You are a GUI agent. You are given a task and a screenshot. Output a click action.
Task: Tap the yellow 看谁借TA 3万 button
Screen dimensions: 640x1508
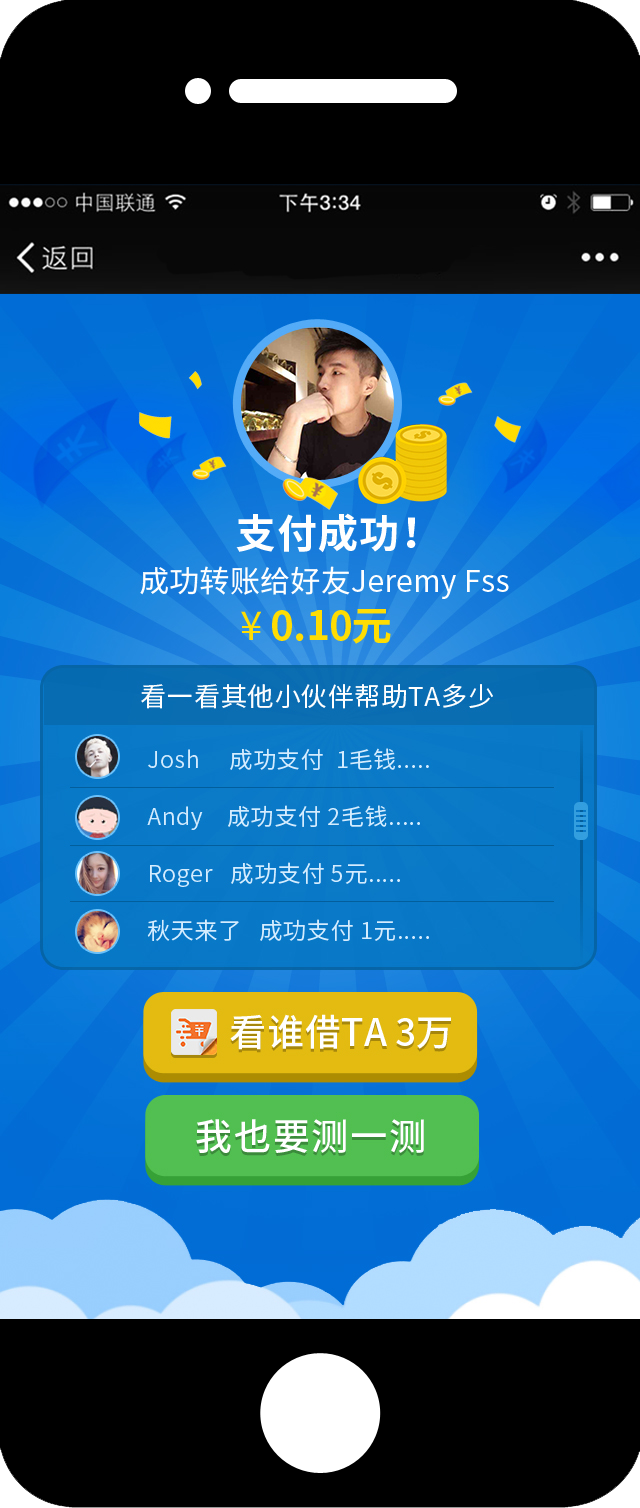[310, 1034]
